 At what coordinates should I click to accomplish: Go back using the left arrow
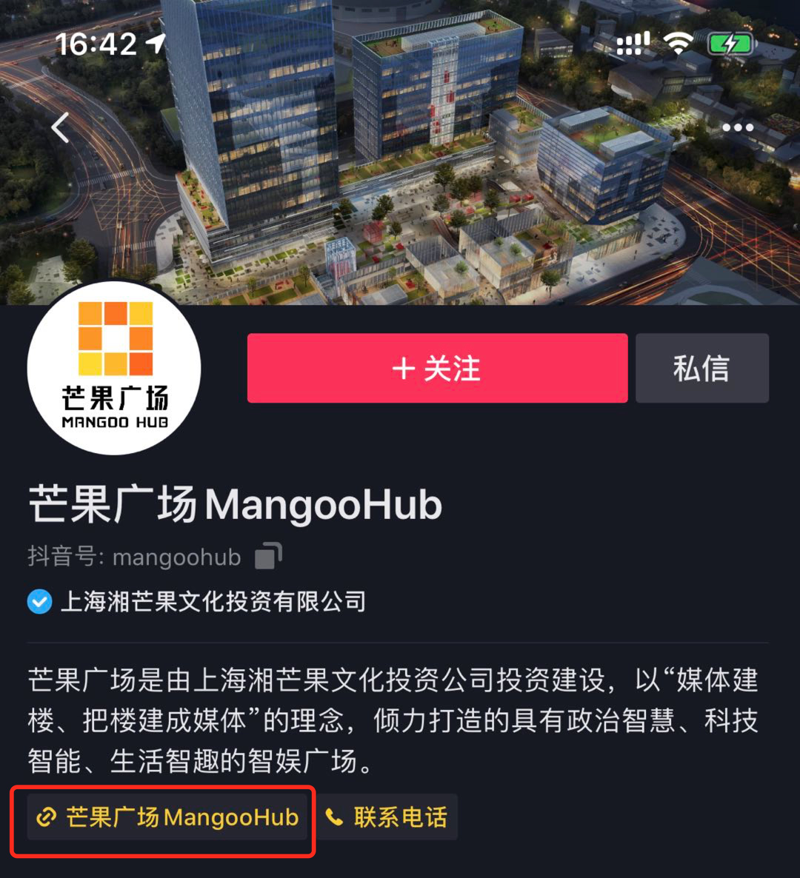[x=61, y=128]
